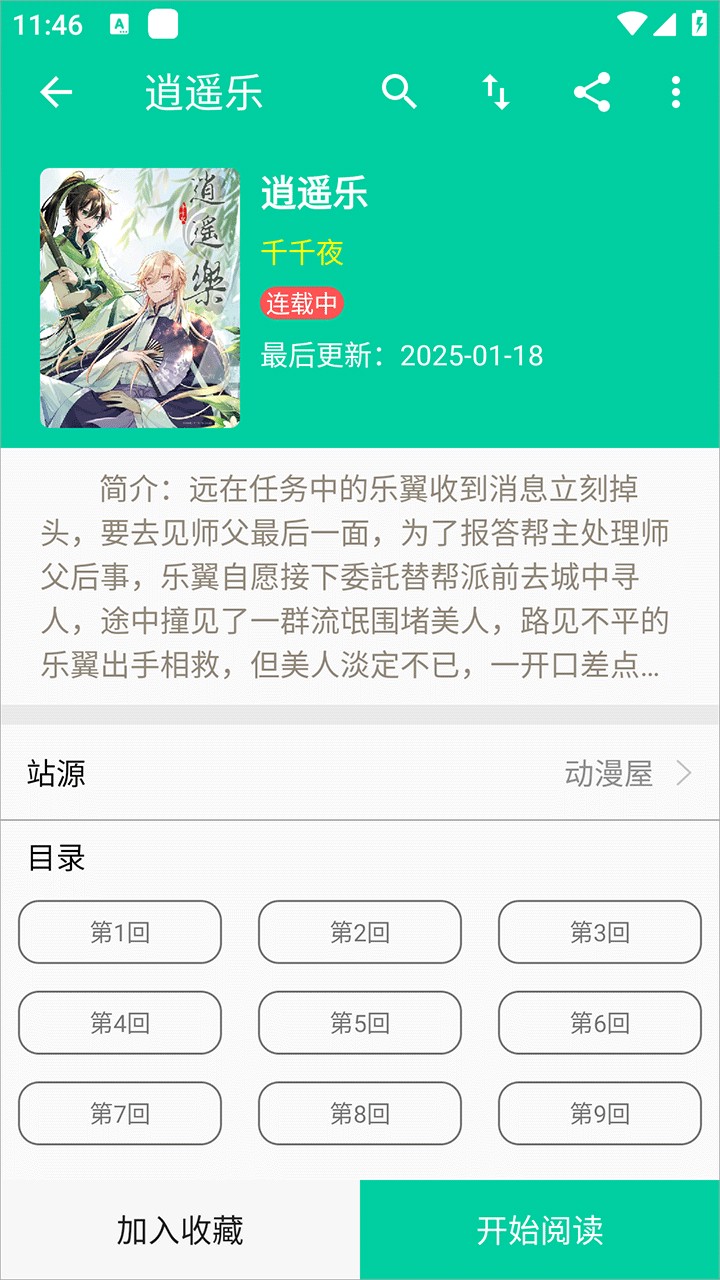This screenshot has height=1280, width=720.
Task: Open chapter 第9回
Action: point(600,1113)
